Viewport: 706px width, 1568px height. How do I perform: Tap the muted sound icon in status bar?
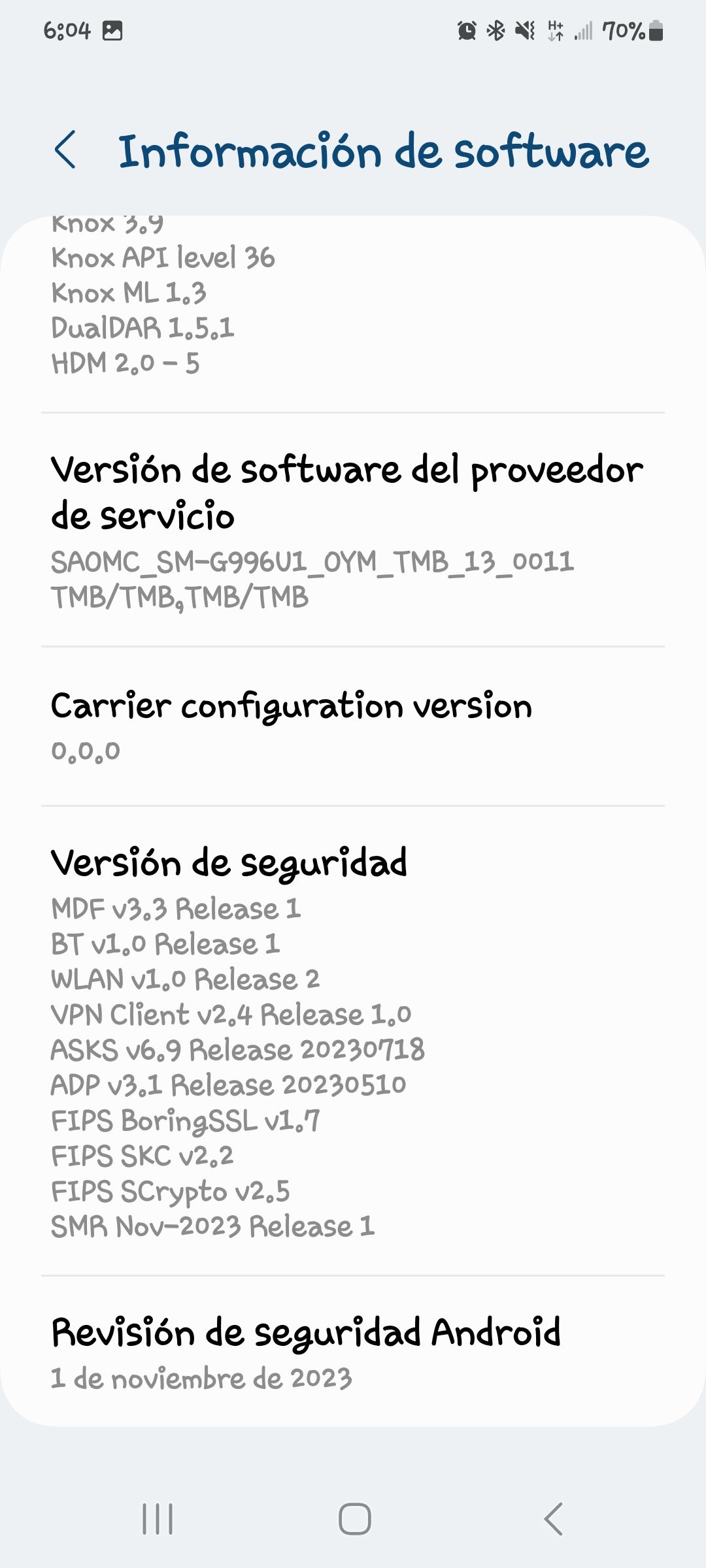click(524, 29)
